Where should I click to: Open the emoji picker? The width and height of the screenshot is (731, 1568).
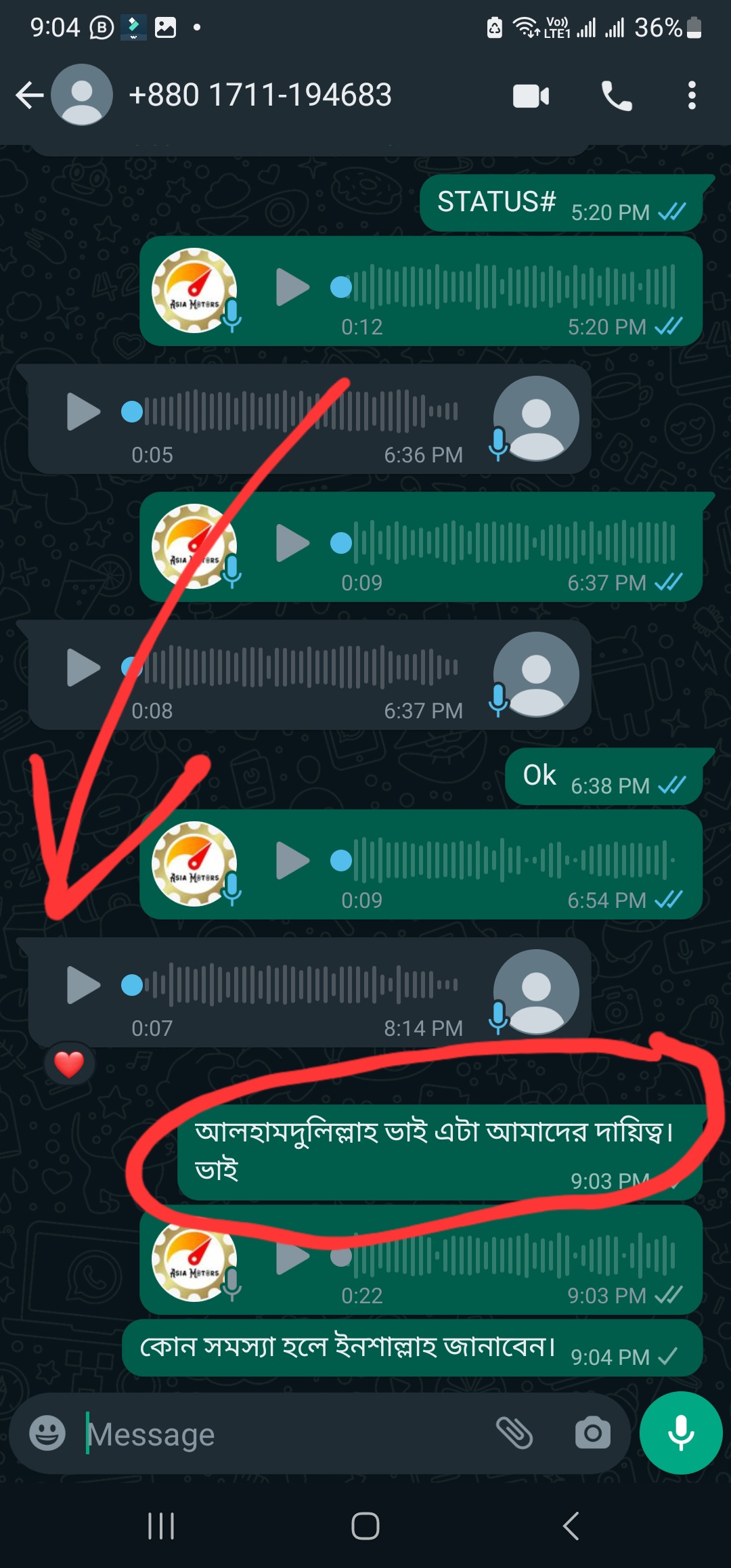pos(47,1433)
